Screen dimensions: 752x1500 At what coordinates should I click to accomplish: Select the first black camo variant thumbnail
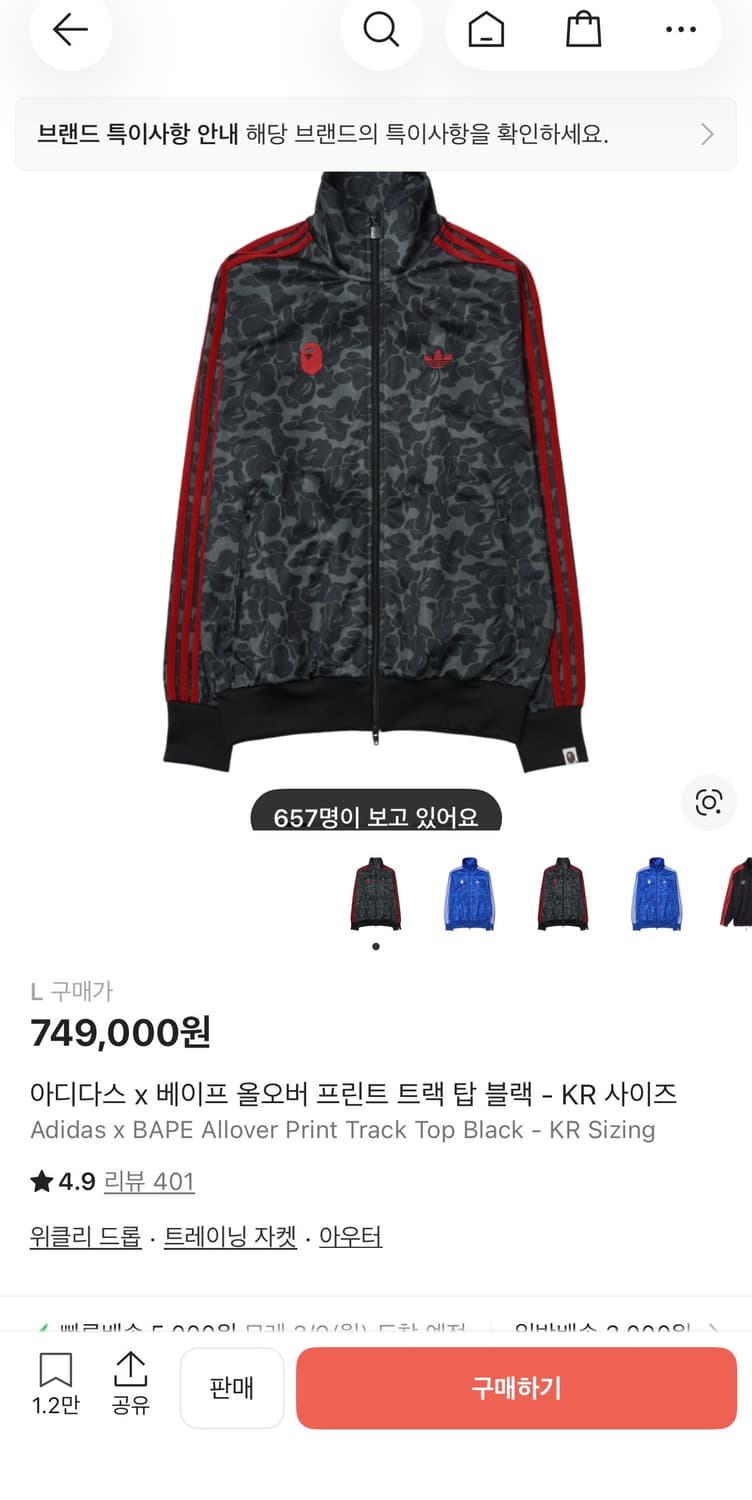click(375, 894)
